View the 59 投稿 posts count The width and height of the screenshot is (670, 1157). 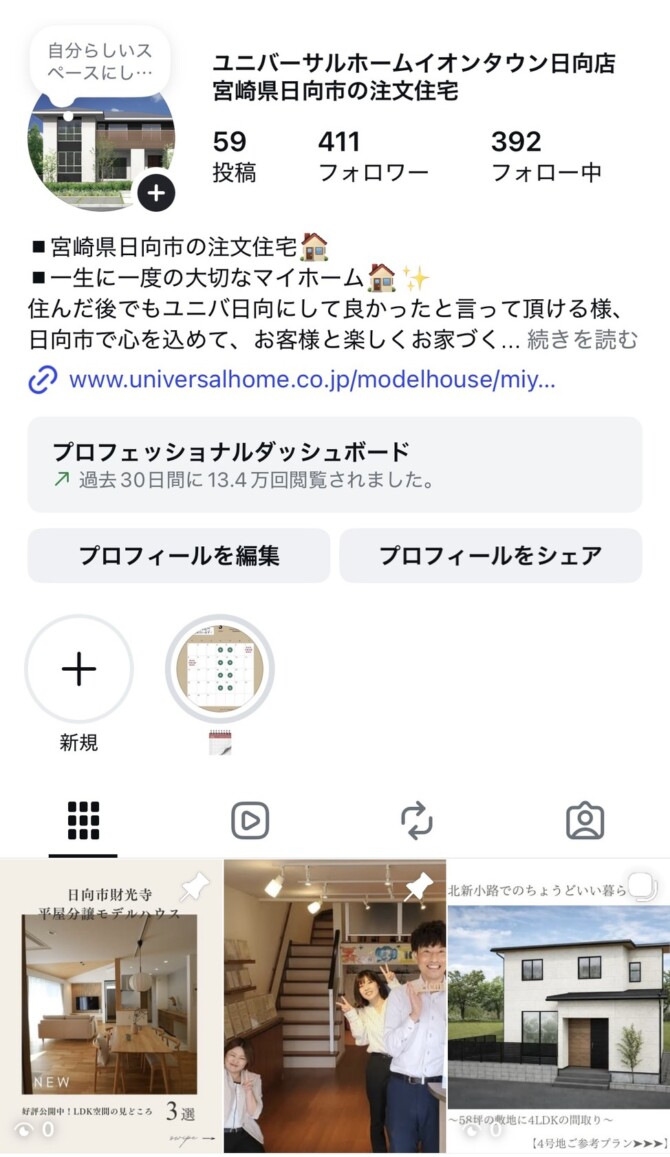234,156
